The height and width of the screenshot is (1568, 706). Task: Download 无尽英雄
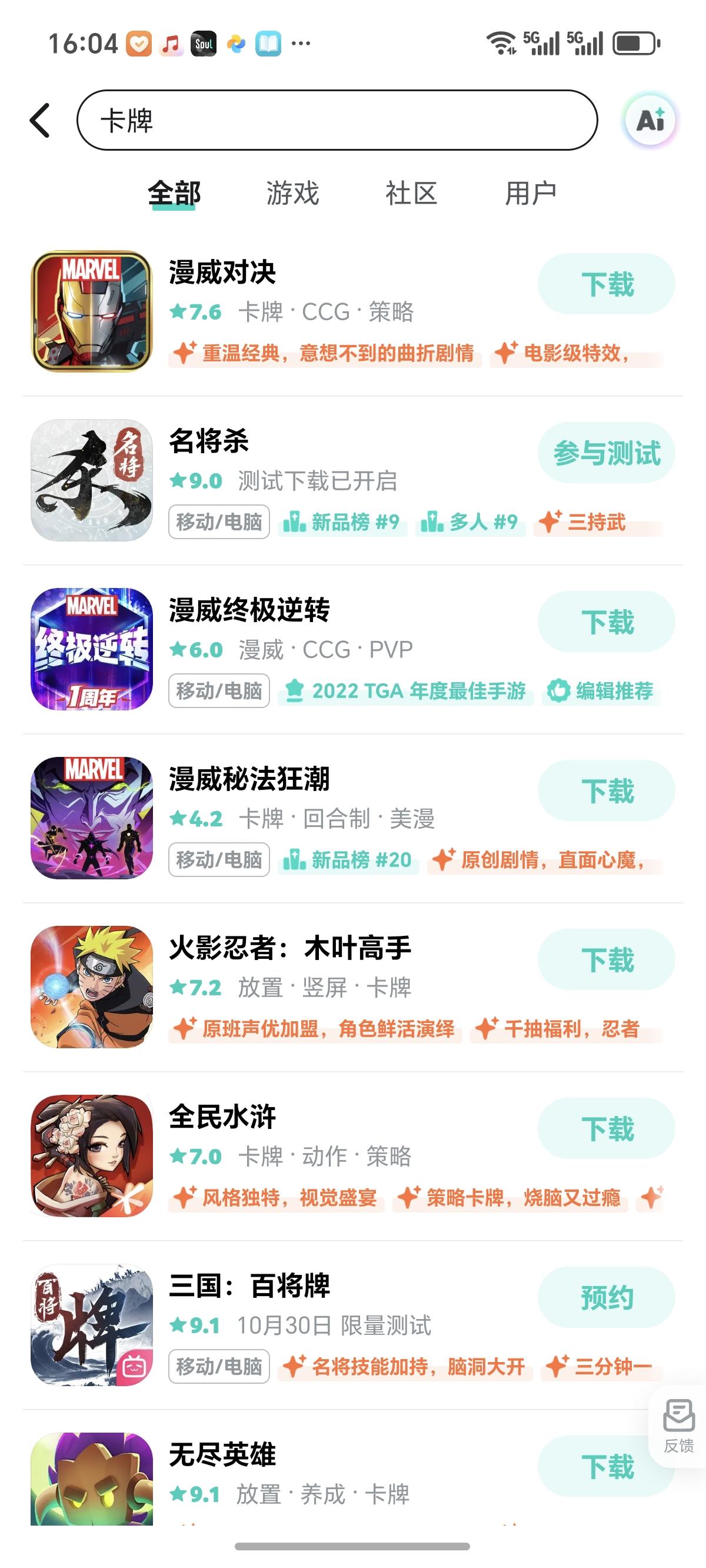coord(606,1466)
